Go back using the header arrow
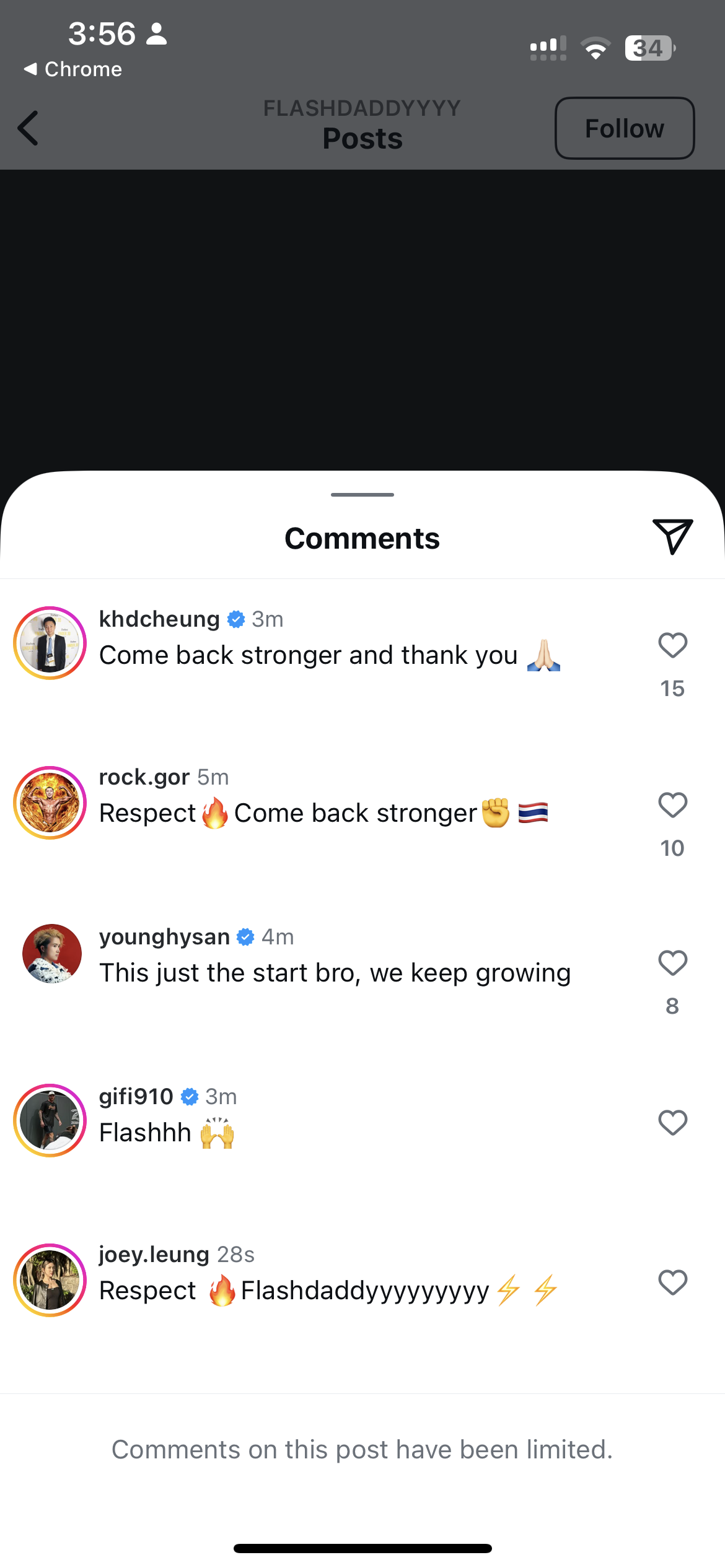Viewport: 725px width, 1568px height. [29, 128]
